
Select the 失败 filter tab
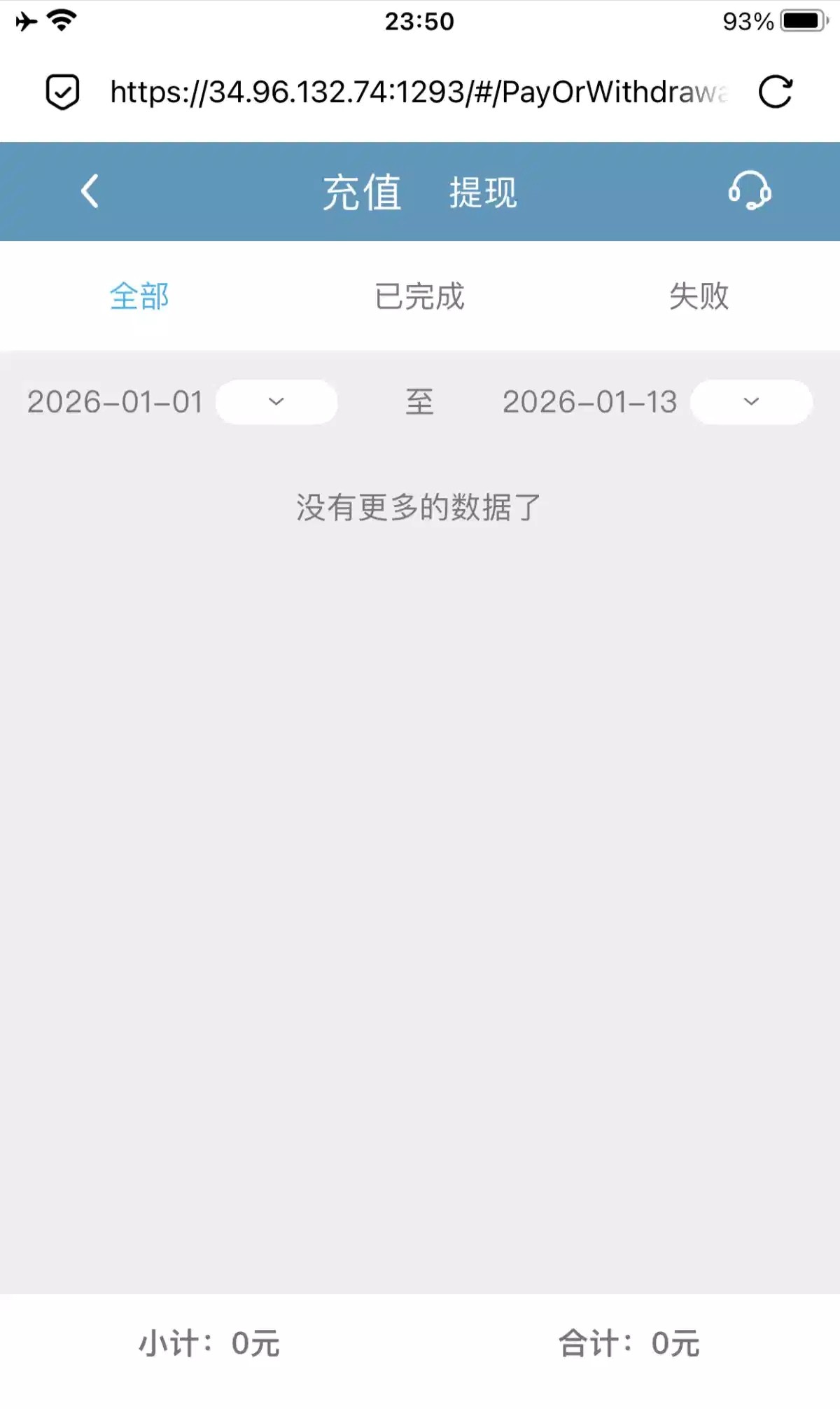click(x=699, y=296)
